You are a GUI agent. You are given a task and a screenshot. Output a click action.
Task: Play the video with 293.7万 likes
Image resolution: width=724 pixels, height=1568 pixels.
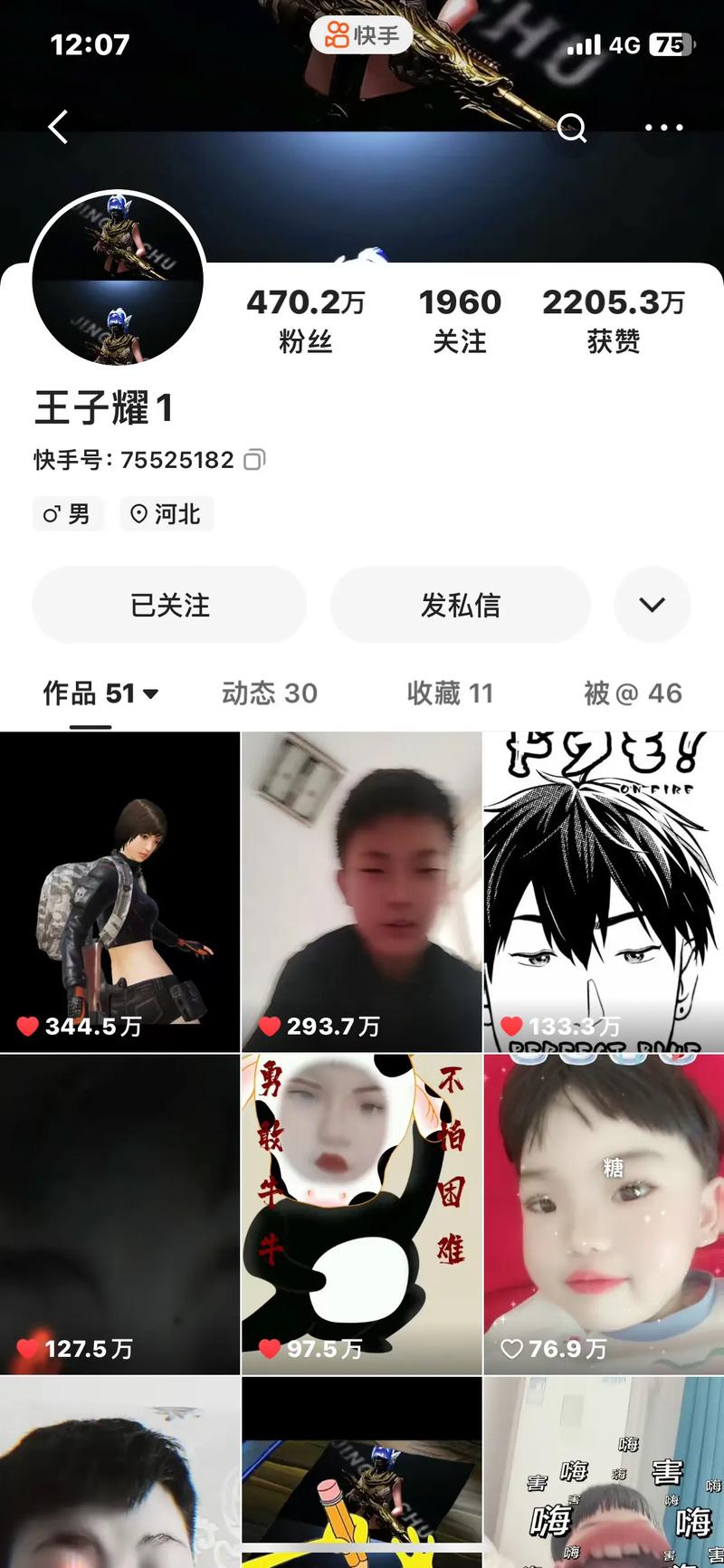pos(361,892)
